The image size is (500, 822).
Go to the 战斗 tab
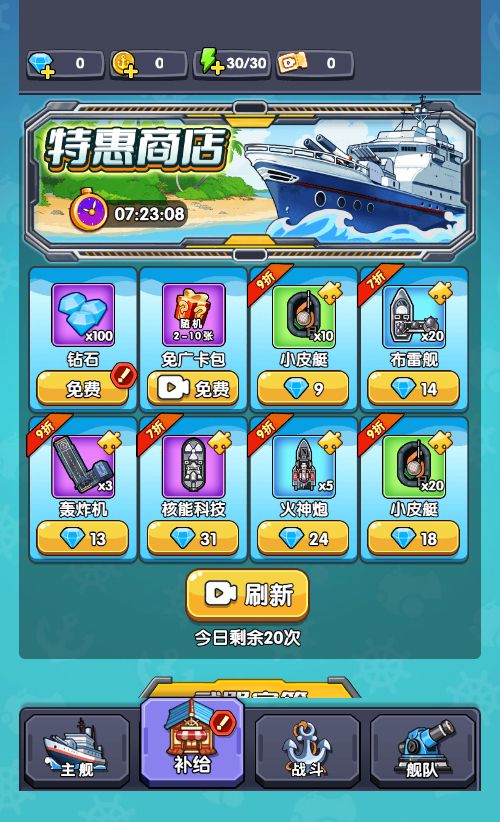(x=308, y=751)
